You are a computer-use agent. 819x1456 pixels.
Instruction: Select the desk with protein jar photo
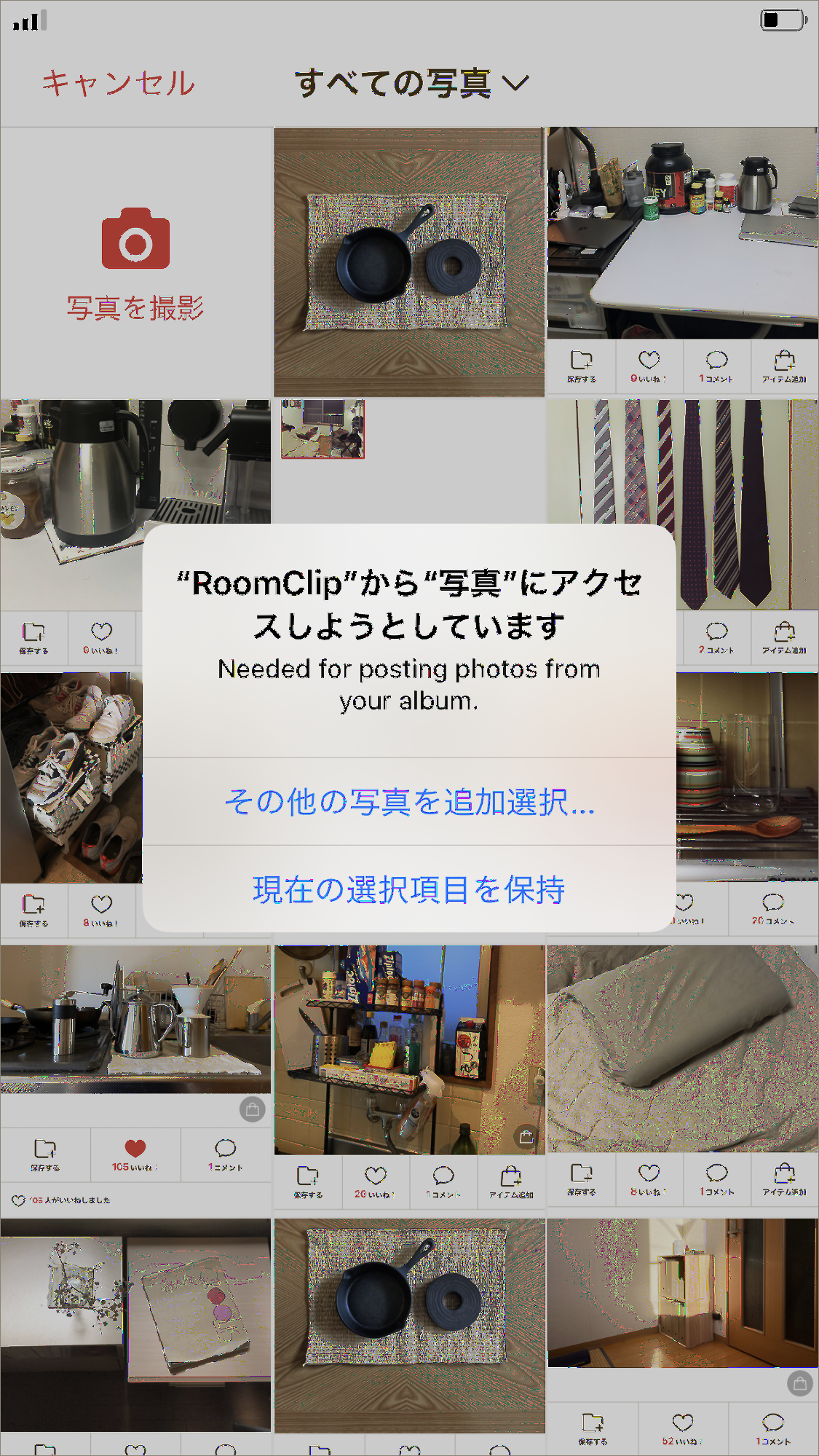pos(682,233)
